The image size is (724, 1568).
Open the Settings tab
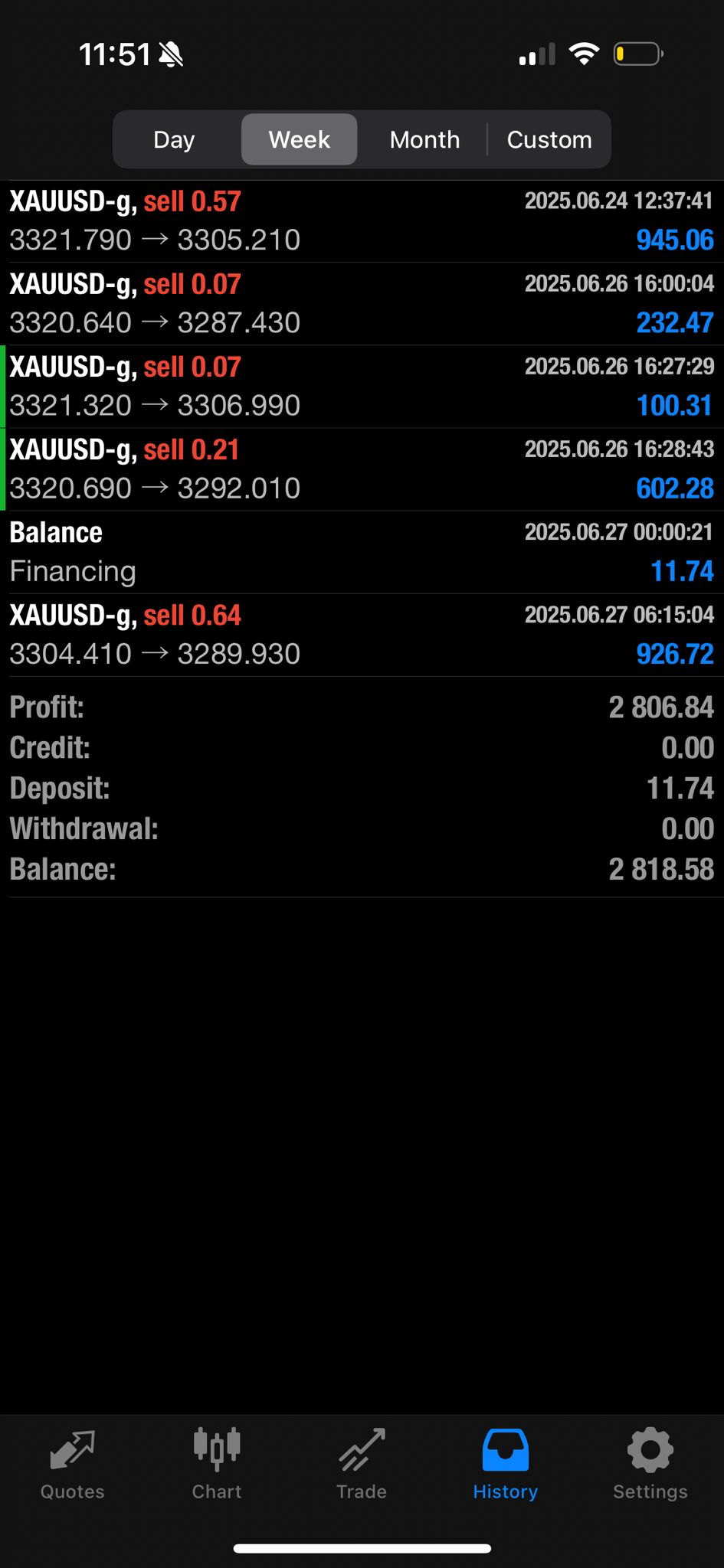click(650, 1464)
